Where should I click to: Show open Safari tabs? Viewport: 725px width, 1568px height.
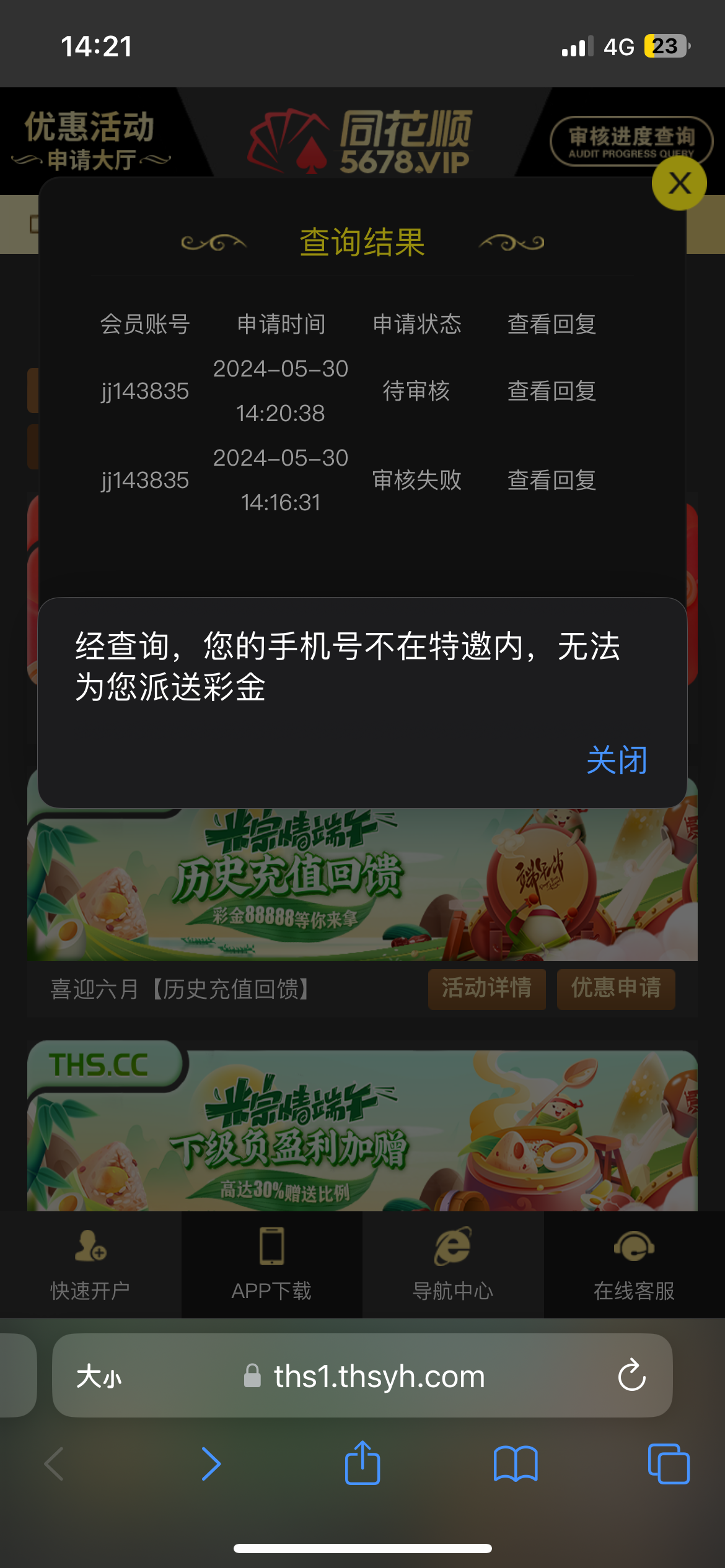(x=668, y=1464)
